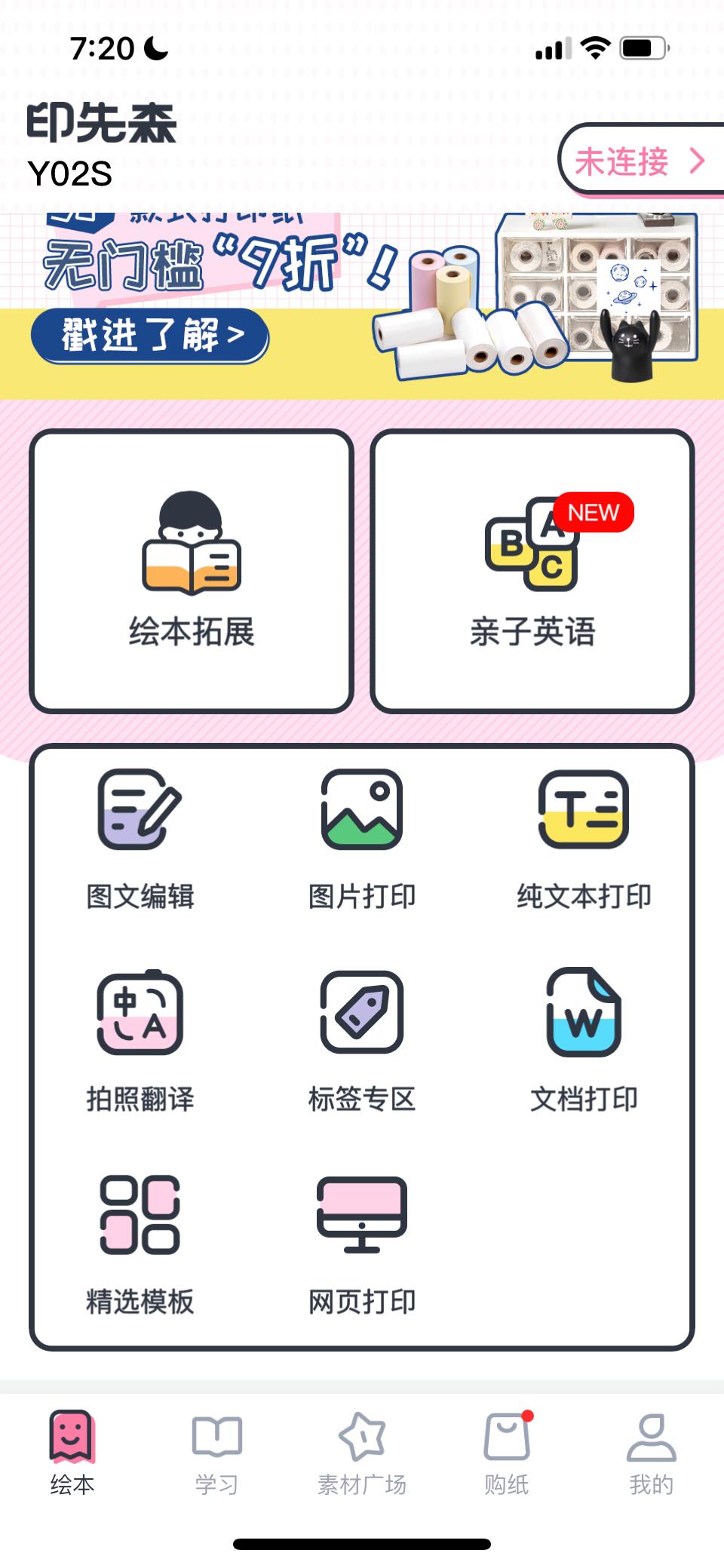The image size is (724, 1568).
Task: Open the 亲子英语 ABC feature
Action: click(x=532, y=569)
